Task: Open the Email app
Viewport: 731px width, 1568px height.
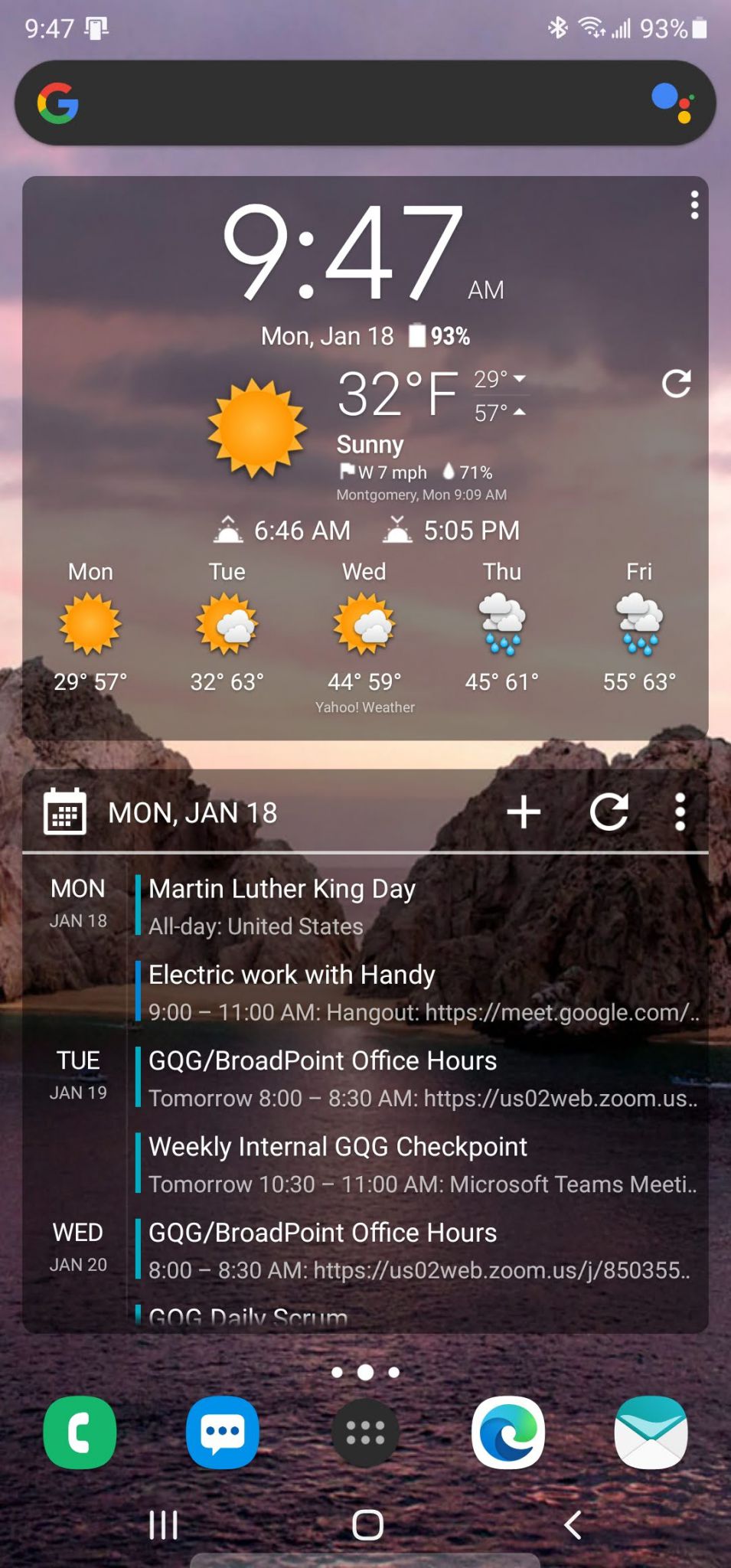Action: 651,1433
